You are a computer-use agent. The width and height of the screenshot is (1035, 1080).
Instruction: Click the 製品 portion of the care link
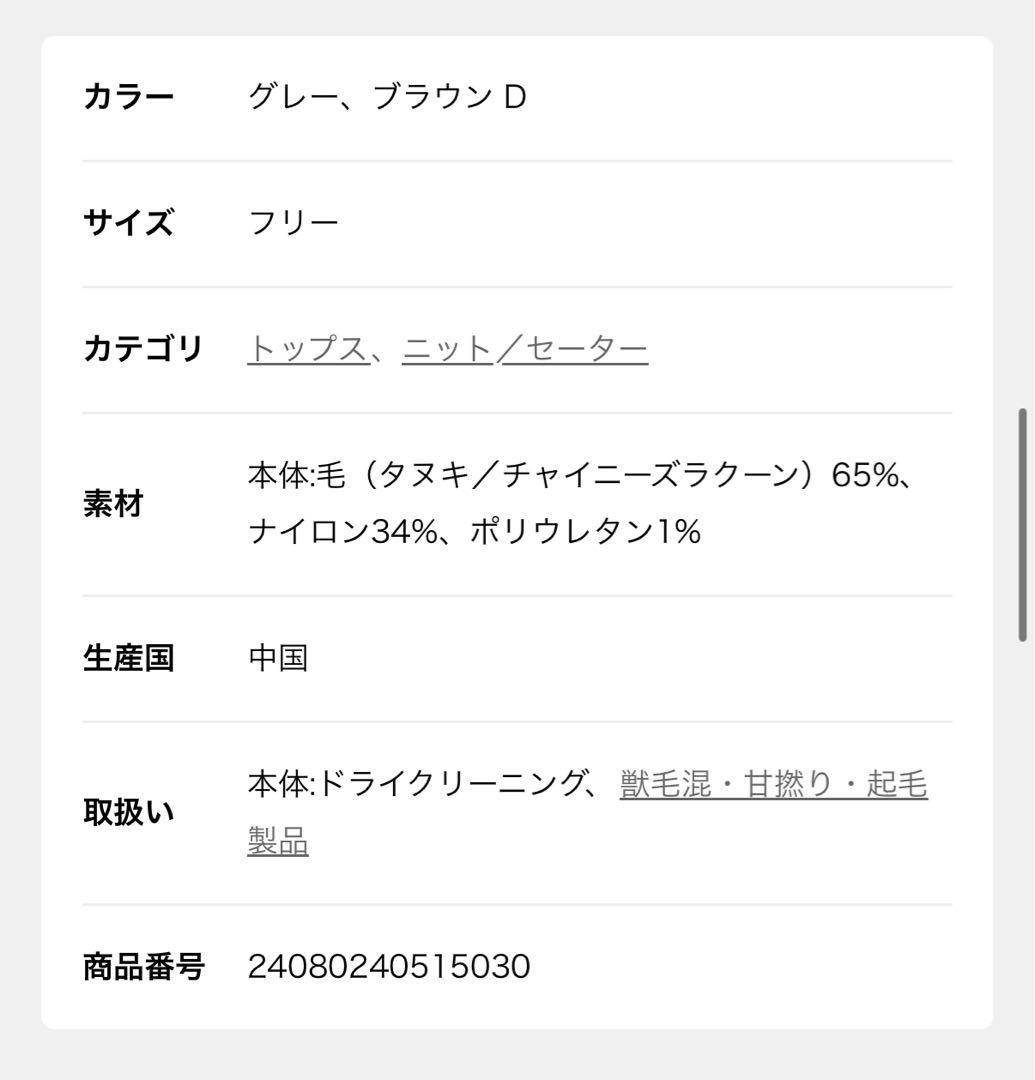click(x=277, y=843)
